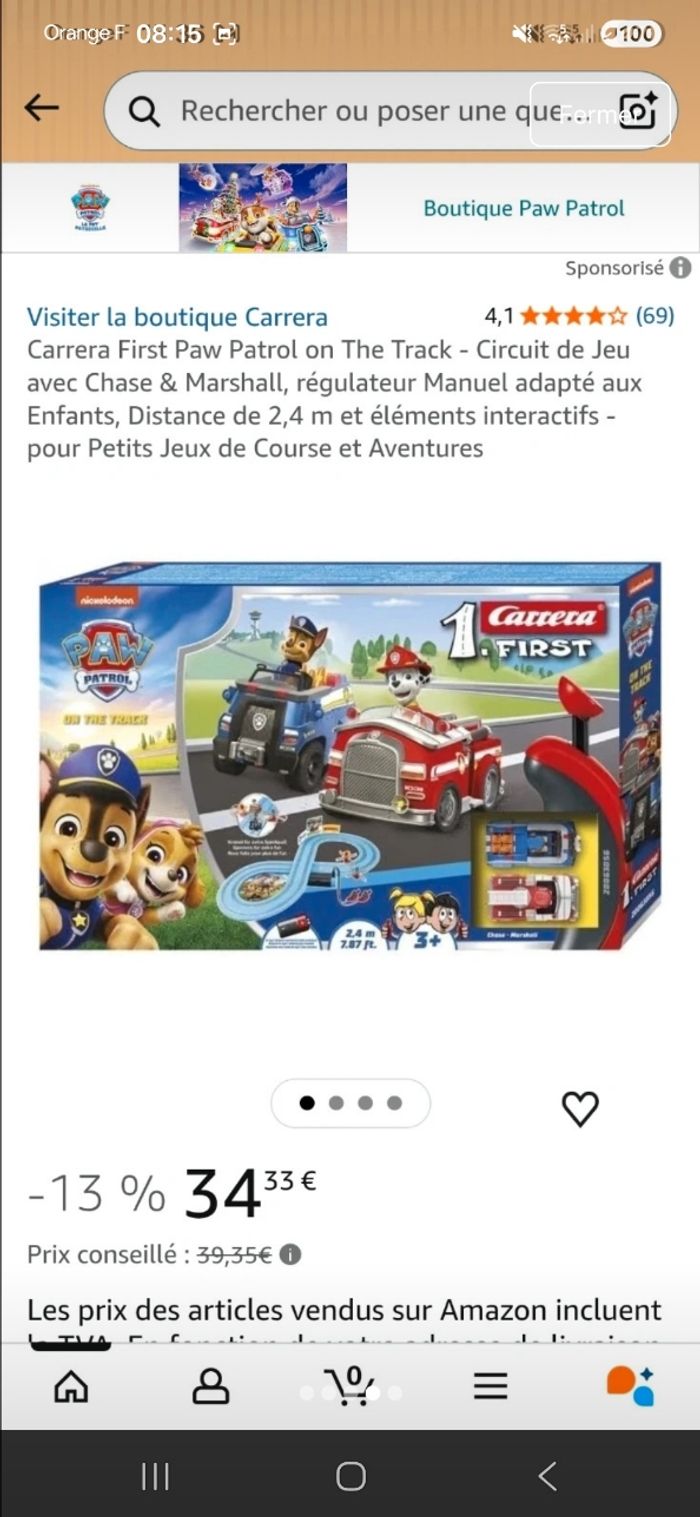This screenshot has width=700, height=1517.
Task: Show info about the Sponsorisé label
Action: coord(680,268)
